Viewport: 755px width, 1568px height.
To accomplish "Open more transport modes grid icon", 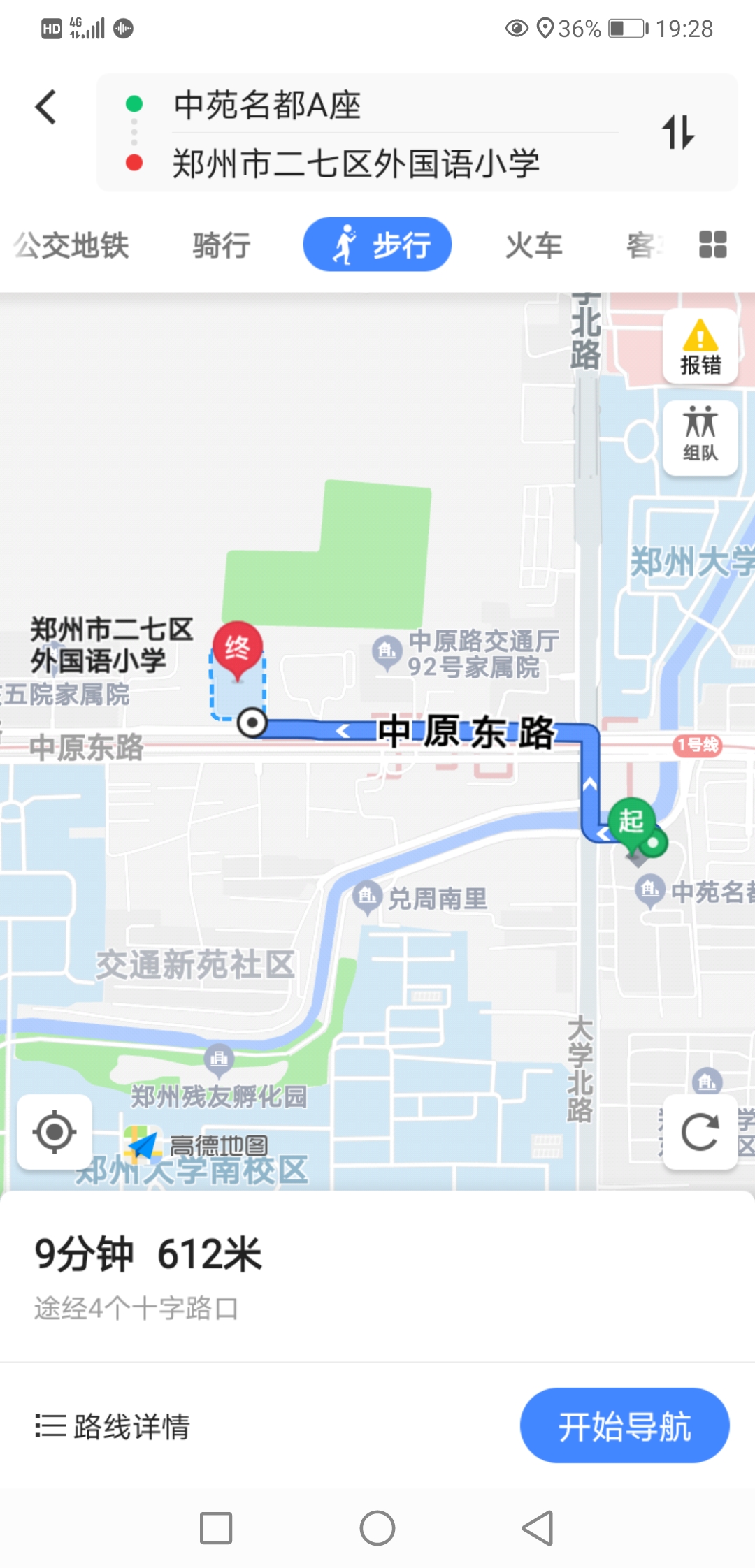I will (712, 245).
